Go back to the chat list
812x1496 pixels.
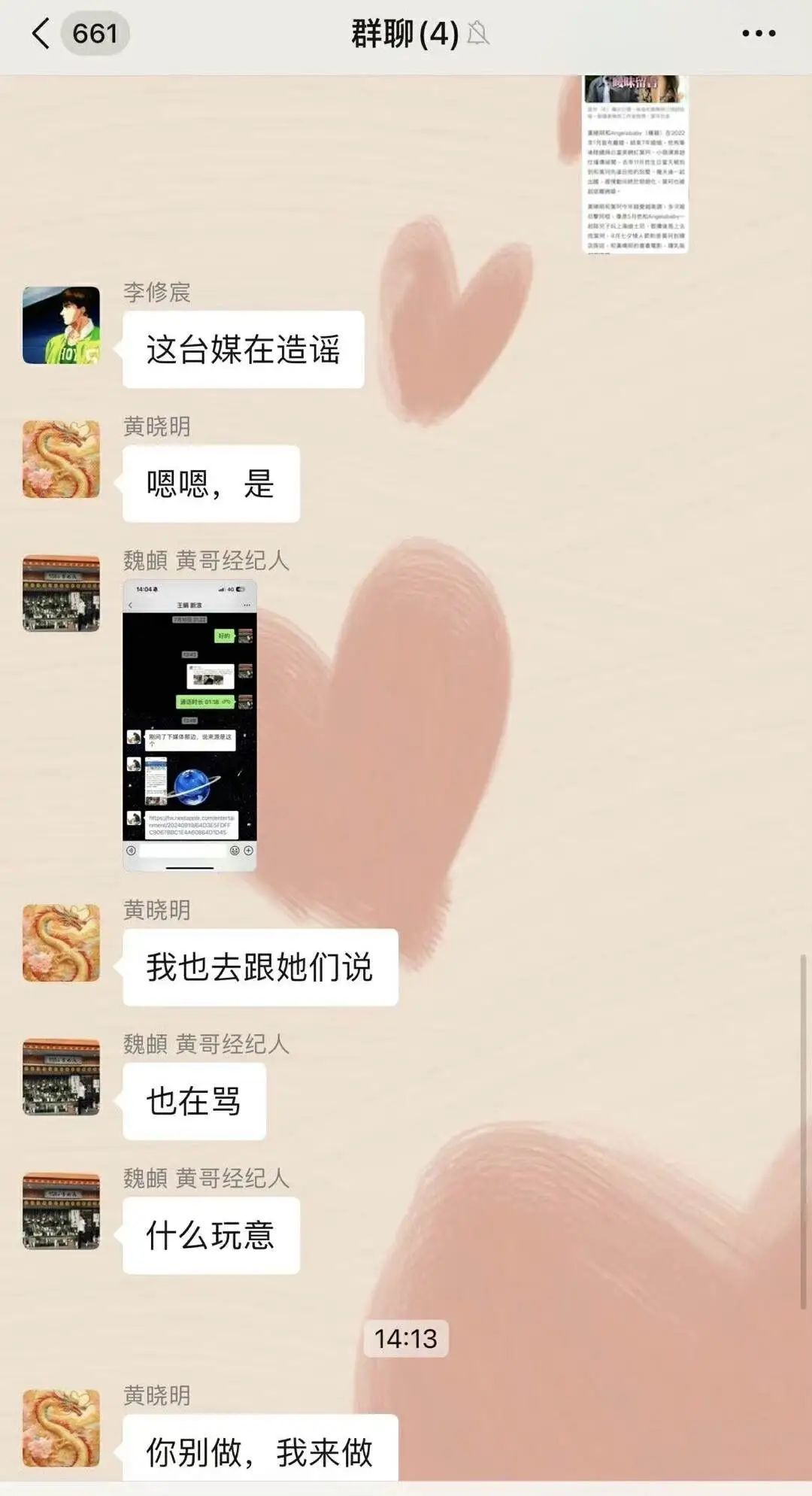point(42,34)
